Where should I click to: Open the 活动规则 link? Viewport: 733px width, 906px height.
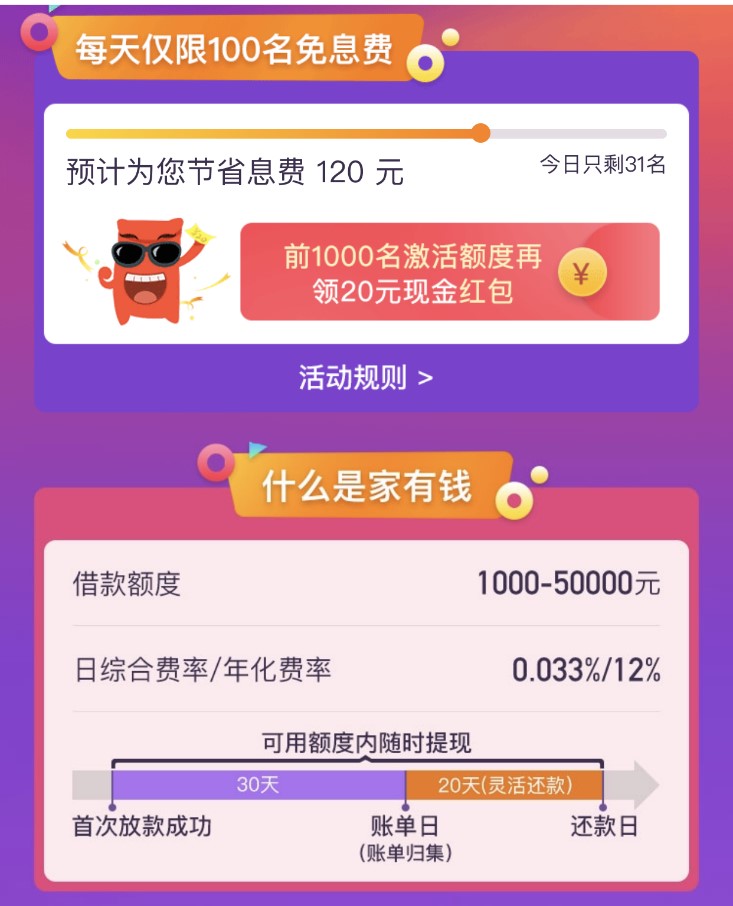pyautogui.click(x=366, y=378)
